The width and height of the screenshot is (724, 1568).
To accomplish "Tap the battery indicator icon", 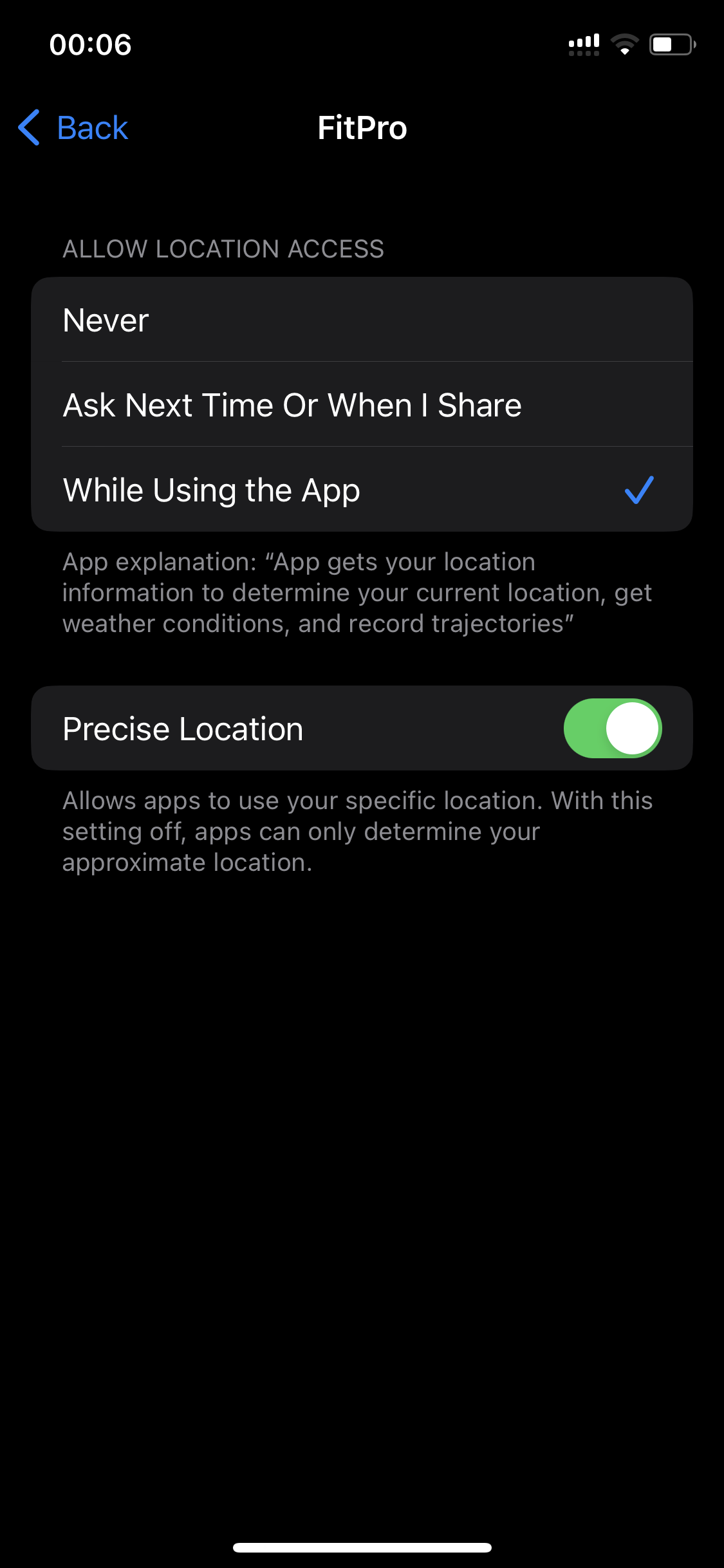I will [669, 44].
